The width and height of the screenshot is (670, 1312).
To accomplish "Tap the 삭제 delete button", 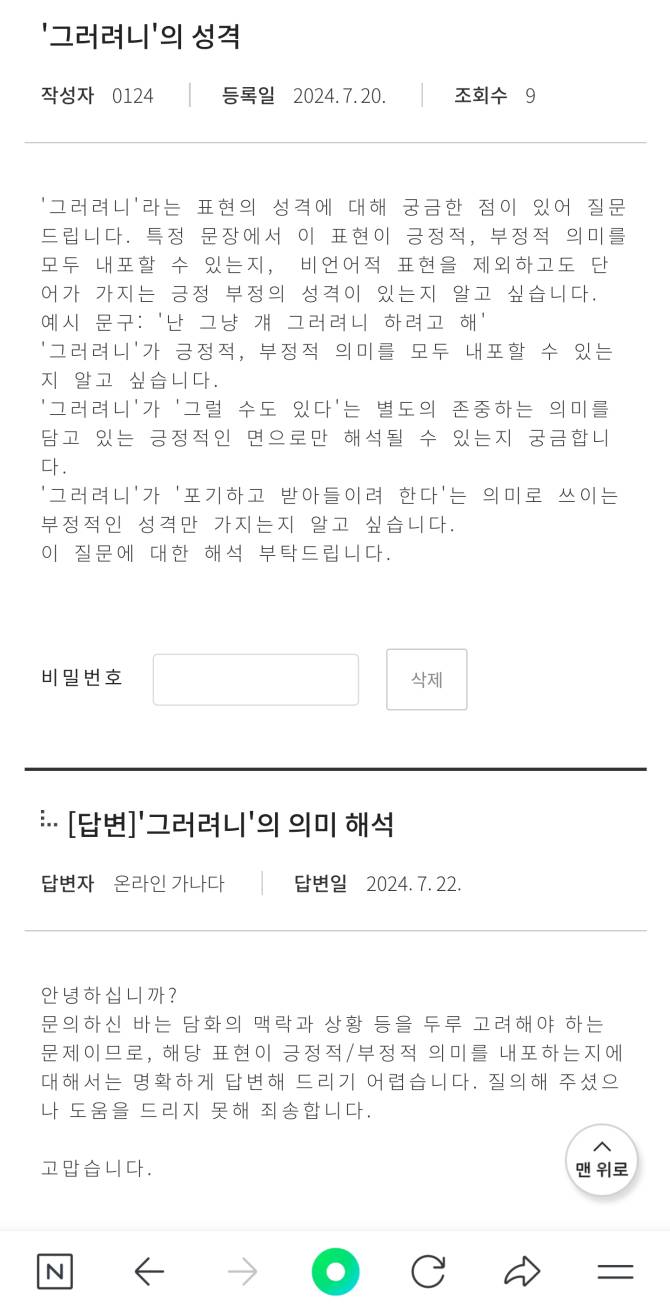I will [427, 680].
